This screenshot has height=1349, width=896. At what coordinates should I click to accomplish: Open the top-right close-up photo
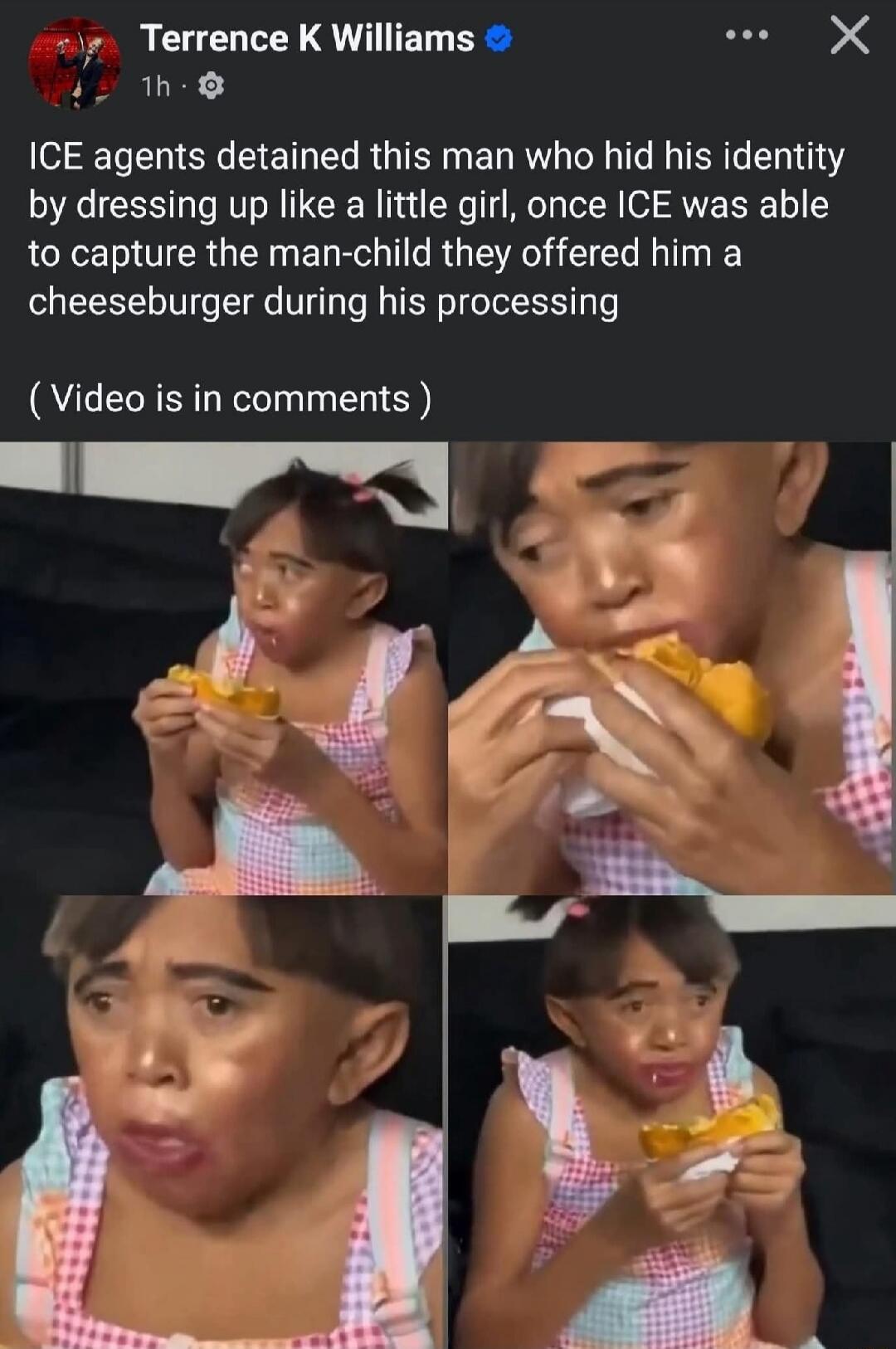click(x=670, y=668)
